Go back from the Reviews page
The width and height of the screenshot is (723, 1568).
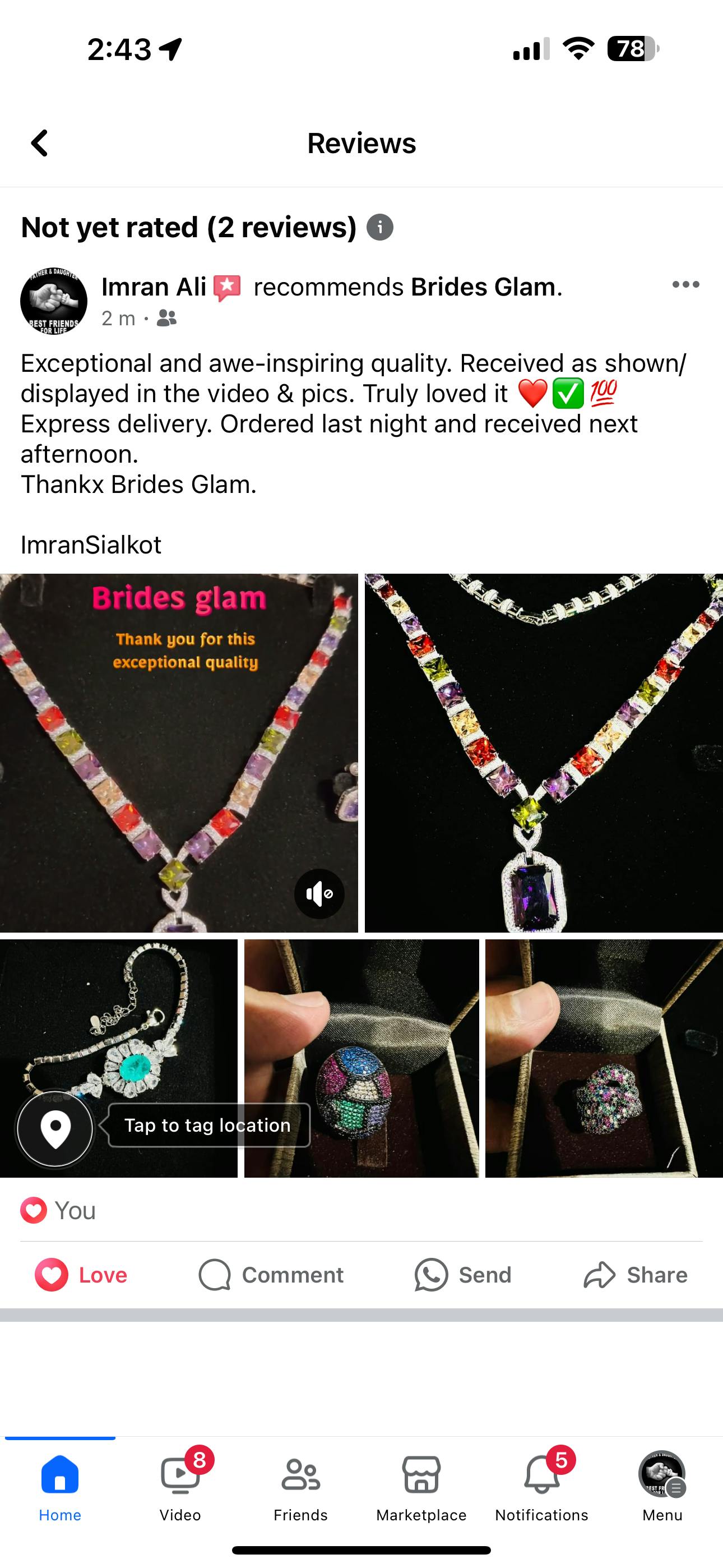(x=40, y=144)
